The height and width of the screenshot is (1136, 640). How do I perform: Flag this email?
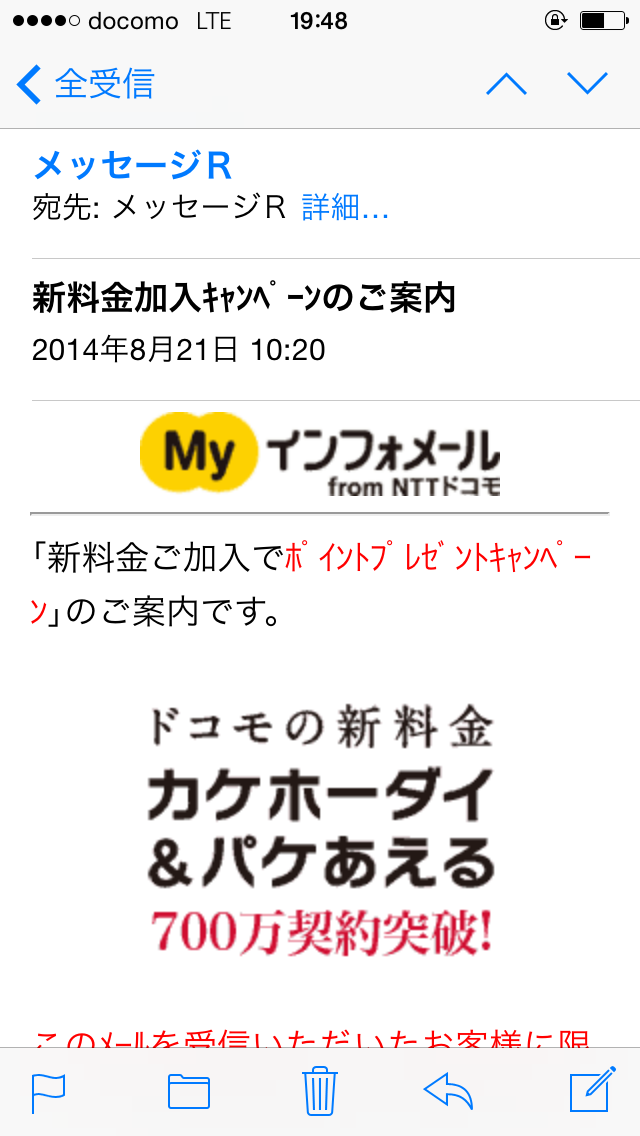(x=48, y=1092)
